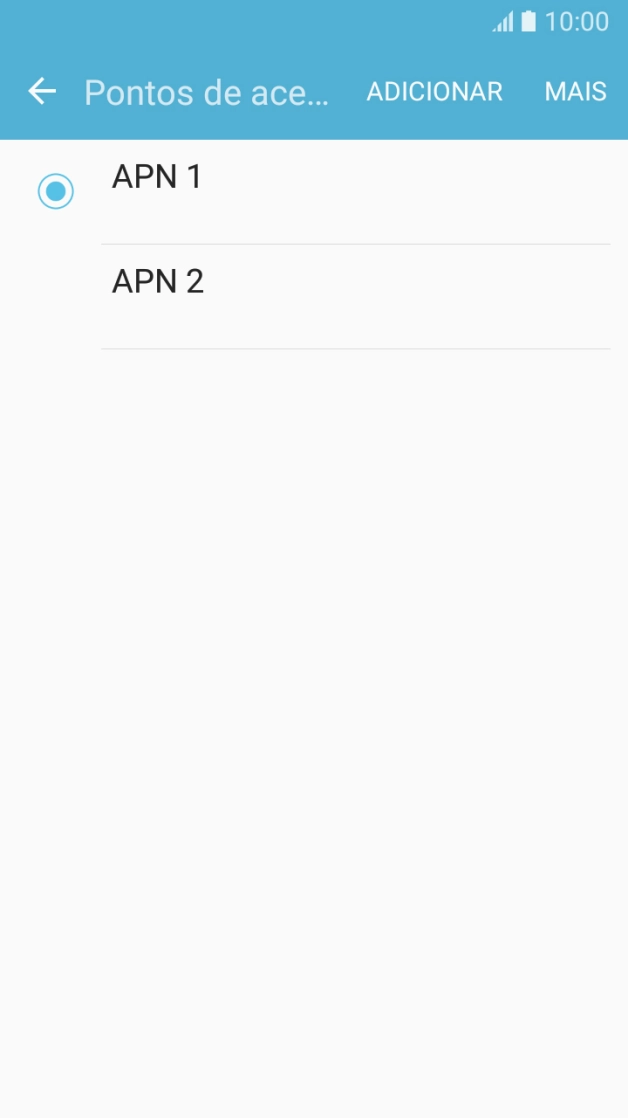
Task: Open APN 2 settings
Action: click(x=356, y=297)
